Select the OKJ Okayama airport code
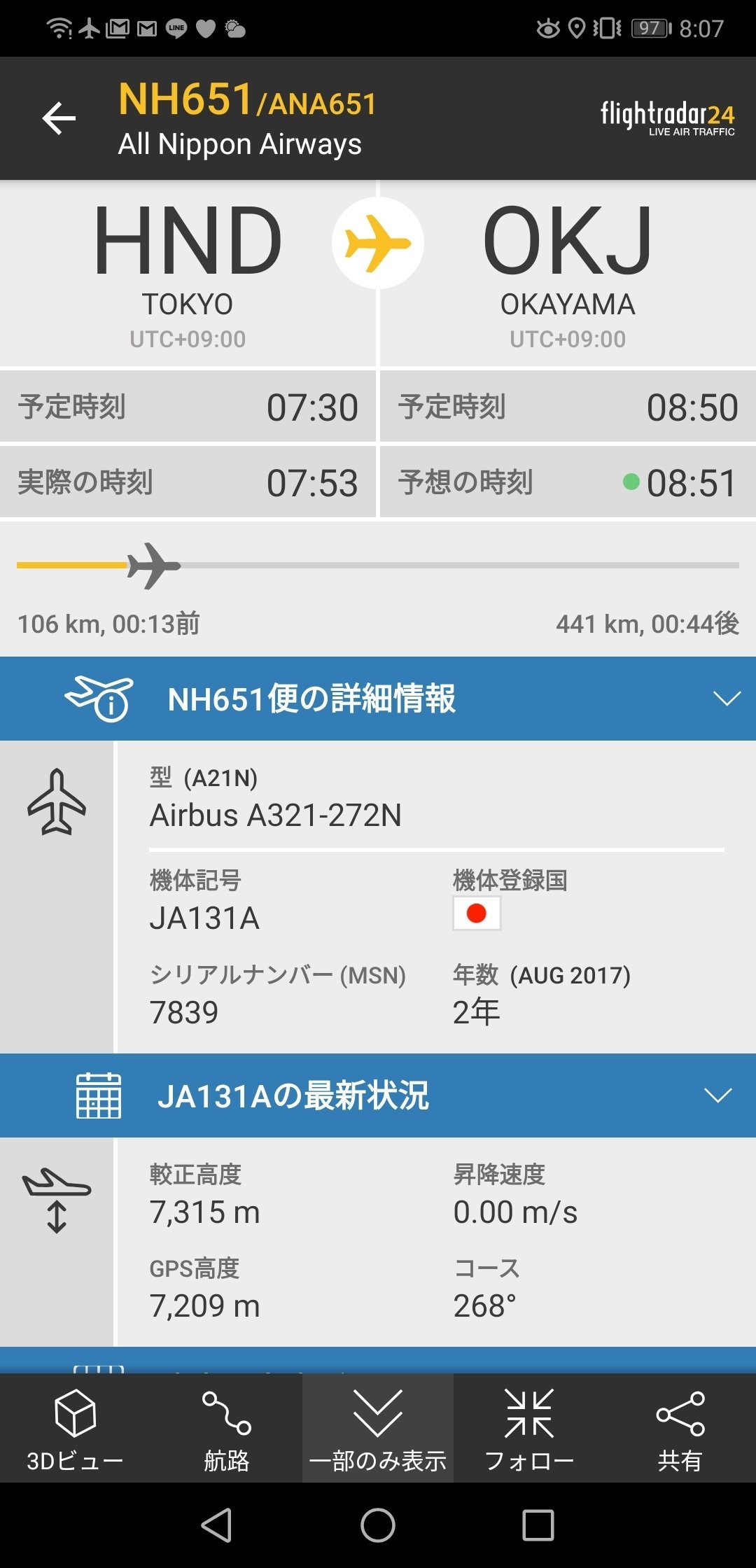Image resolution: width=756 pixels, height=1568 pixels. (x=567, y=241)
